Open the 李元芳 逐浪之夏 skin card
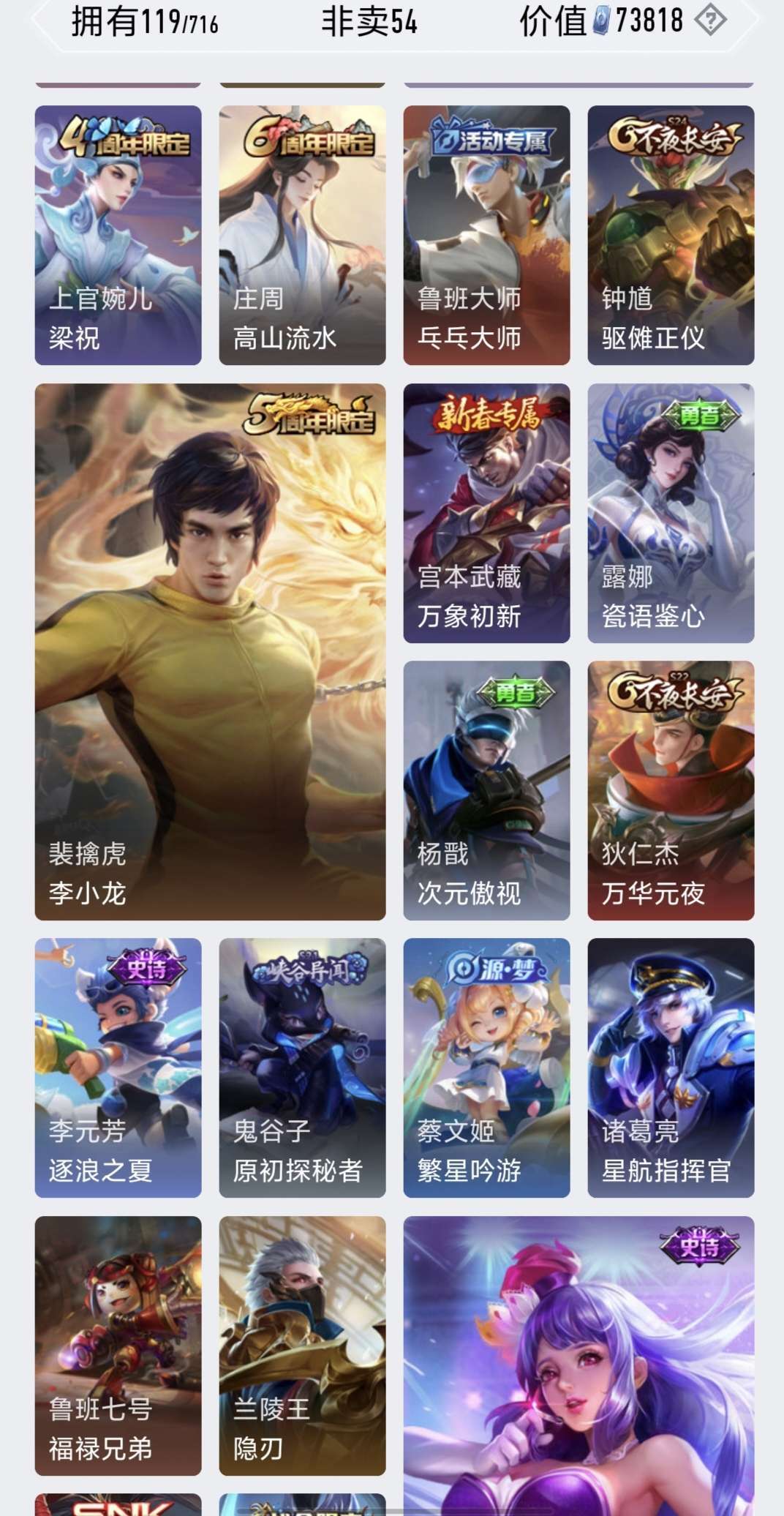Viewport: 784px width, 1516px height. coord(118,1067)
